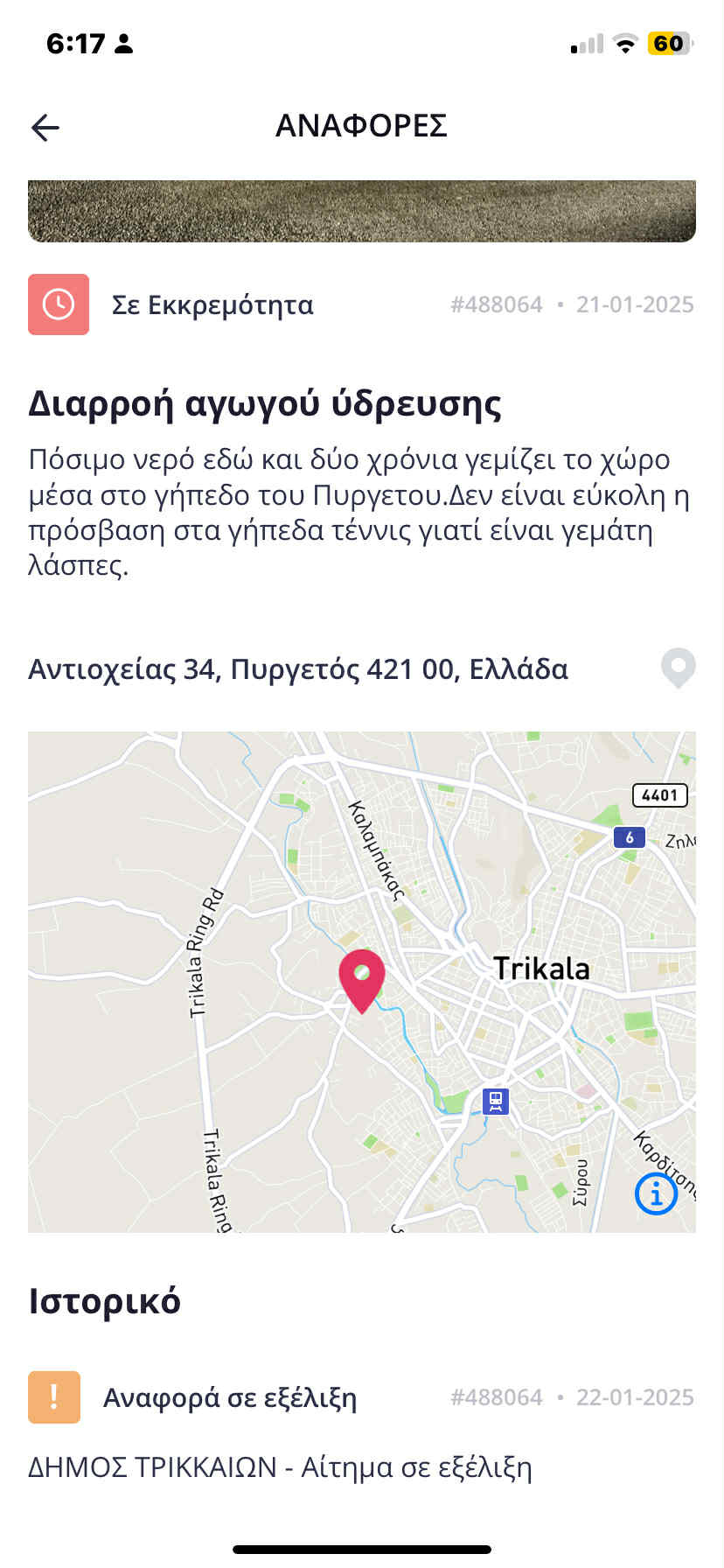
Task: Open the report photo at the top
Action: click(x=362, y=211)
